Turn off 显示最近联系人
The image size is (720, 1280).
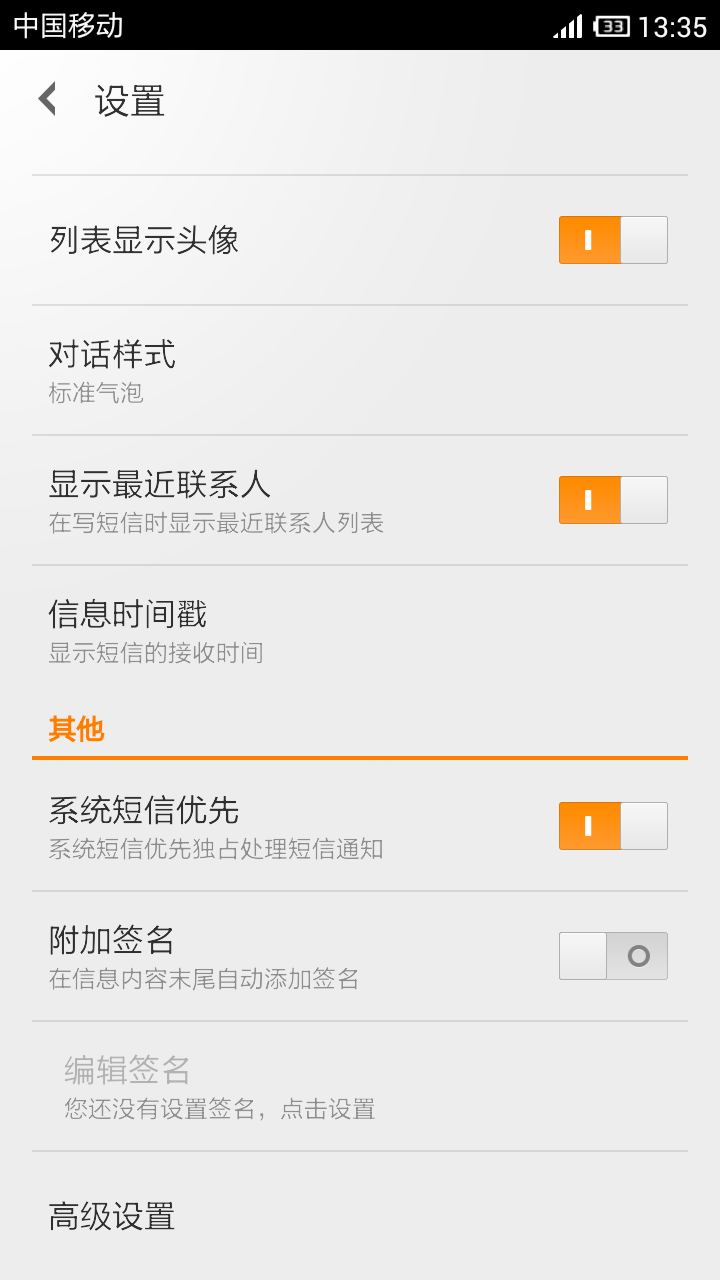(x=612, y=499)
